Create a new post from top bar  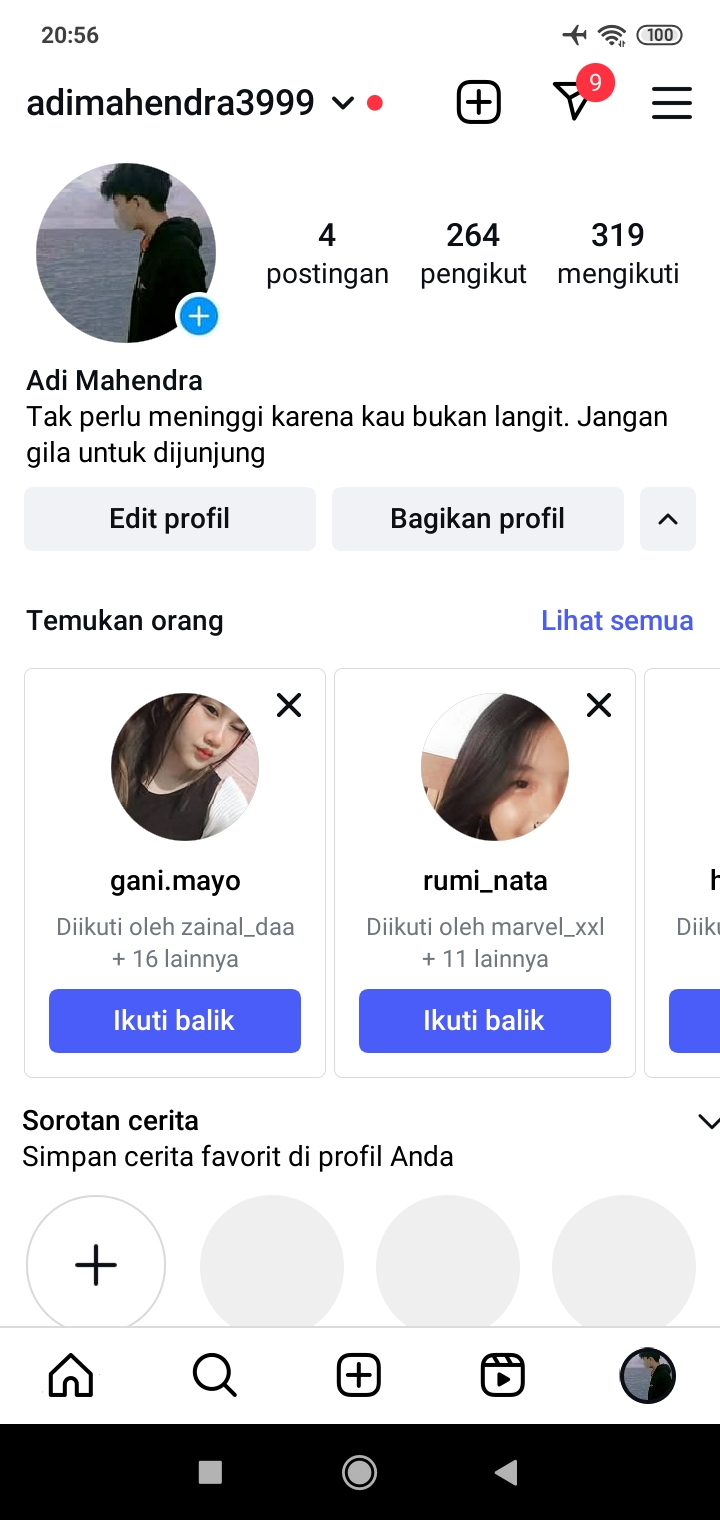click(478, 102)
